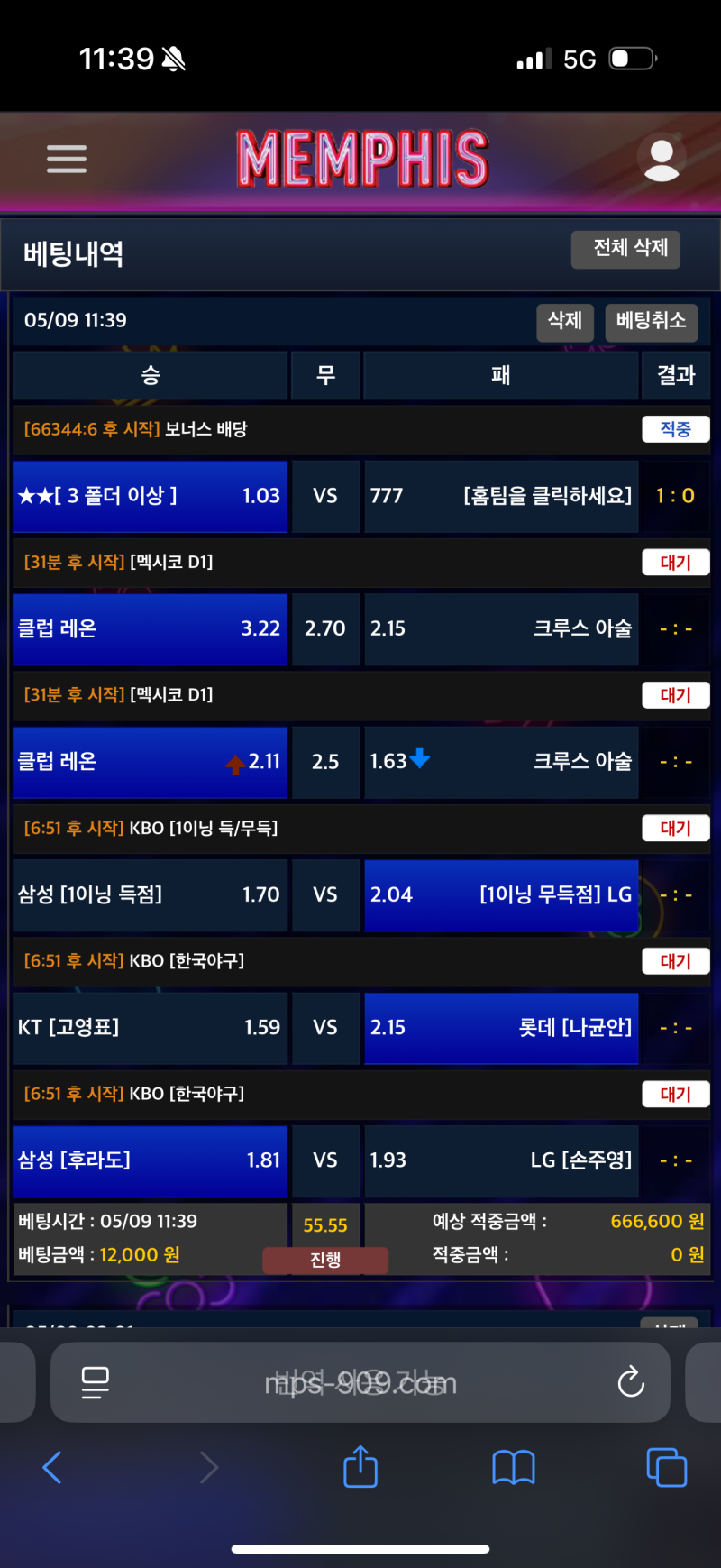This screenshot has width=721, height=1568.
Task: Tap the 전체 삭제 button
Action: (625, 250)
